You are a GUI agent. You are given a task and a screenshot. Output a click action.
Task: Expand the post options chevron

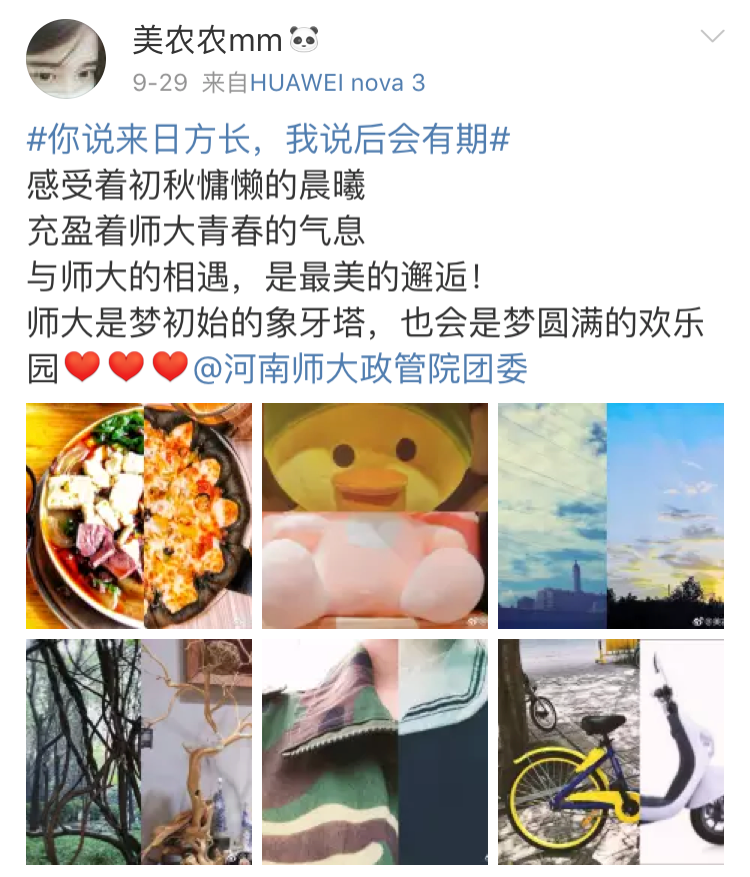[x=712, y=38]
